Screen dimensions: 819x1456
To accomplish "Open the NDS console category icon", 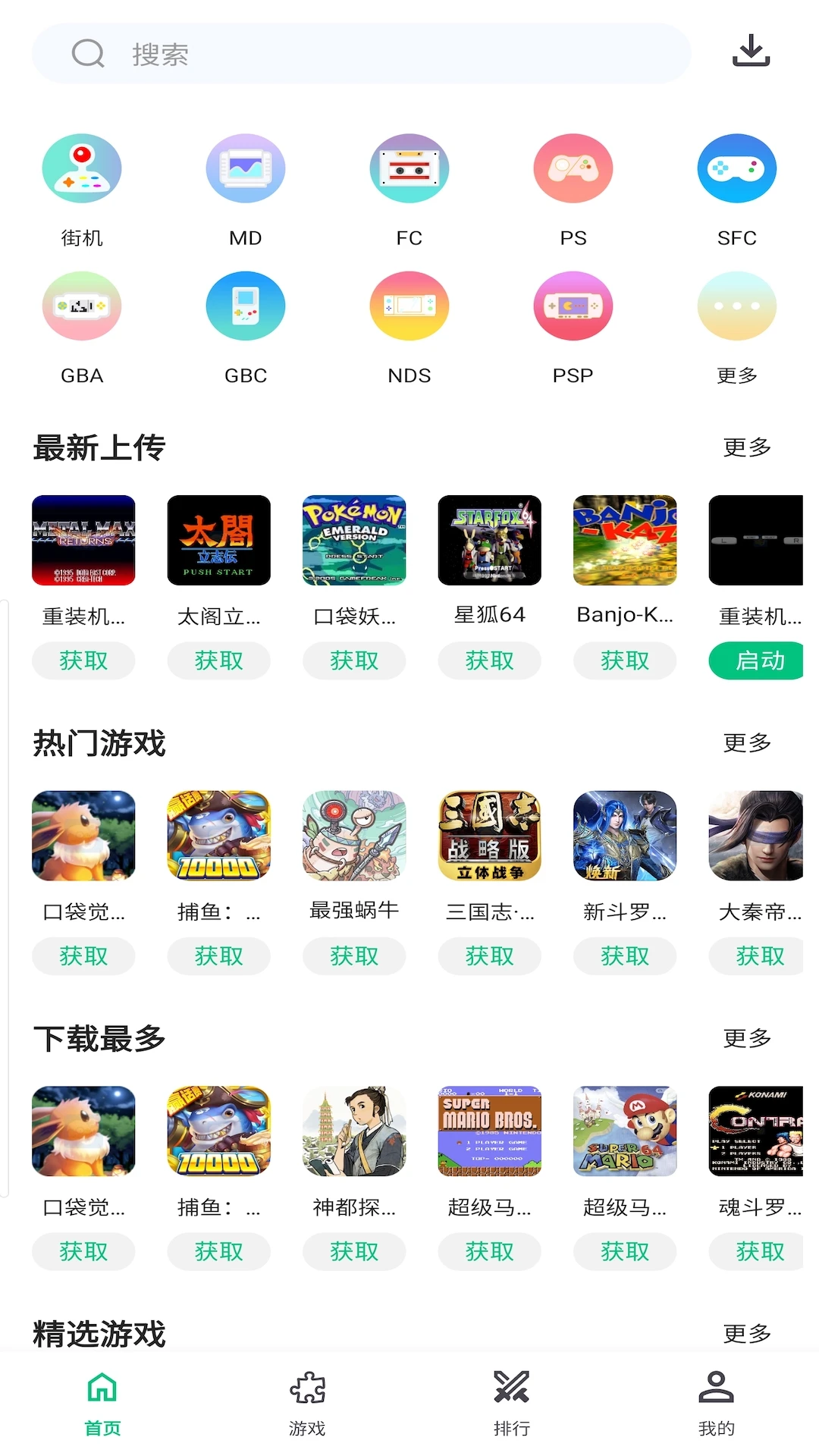I will (x=409, y=305).
